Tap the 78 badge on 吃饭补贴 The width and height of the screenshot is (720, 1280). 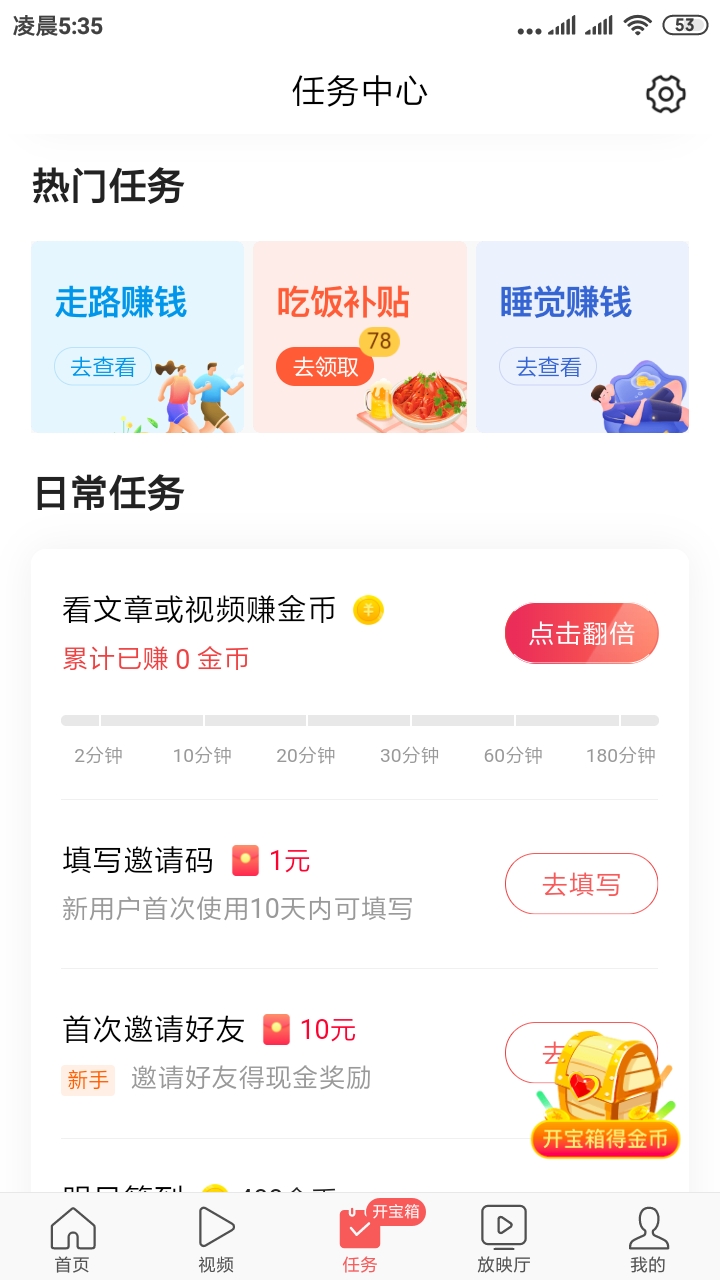(x=380, y=340)
